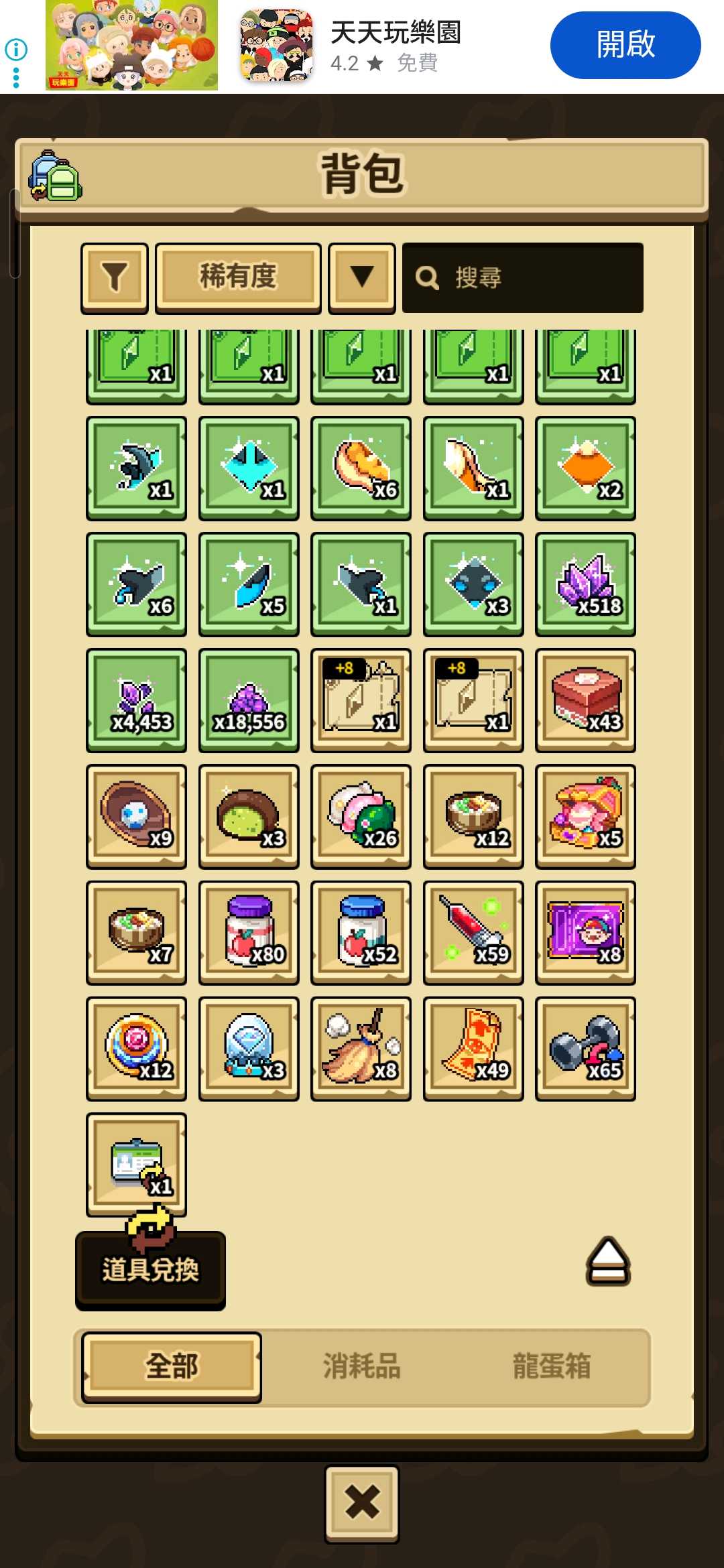Select the purple-lid apple jar x80
The height and width of the screenshot is (1568, 724).
249,932
